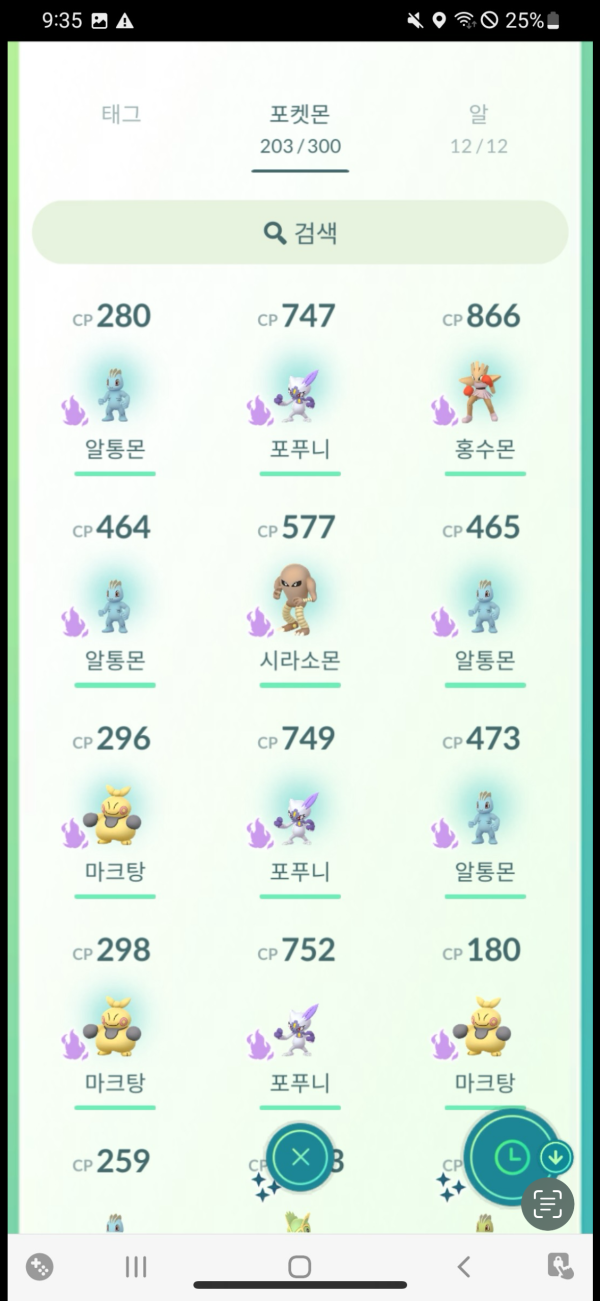600x1301 pixels.
Task: Switch to the 태그 tab
Action: pyautogui.click(x=121, y=114)
